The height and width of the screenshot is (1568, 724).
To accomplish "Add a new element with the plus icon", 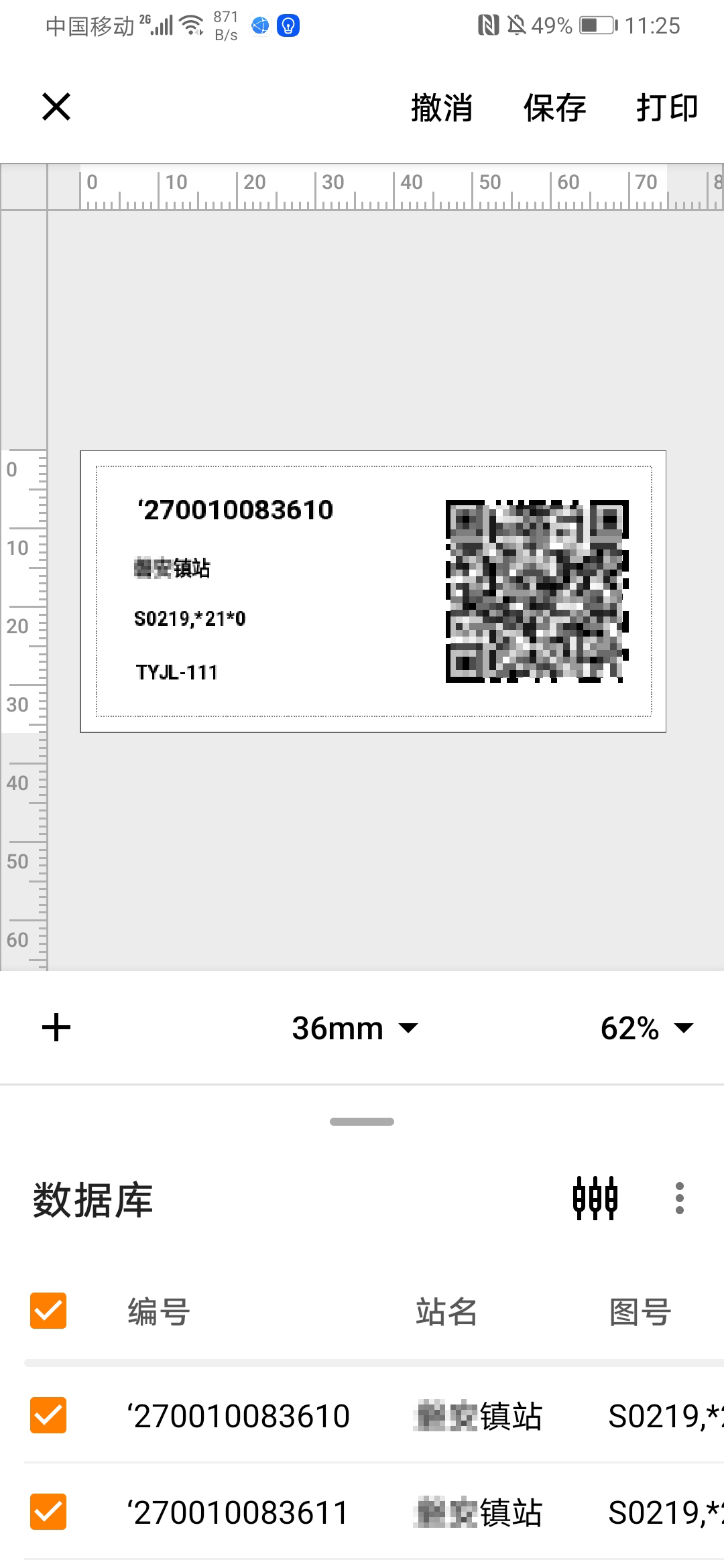I will [x=56, y=1027].
